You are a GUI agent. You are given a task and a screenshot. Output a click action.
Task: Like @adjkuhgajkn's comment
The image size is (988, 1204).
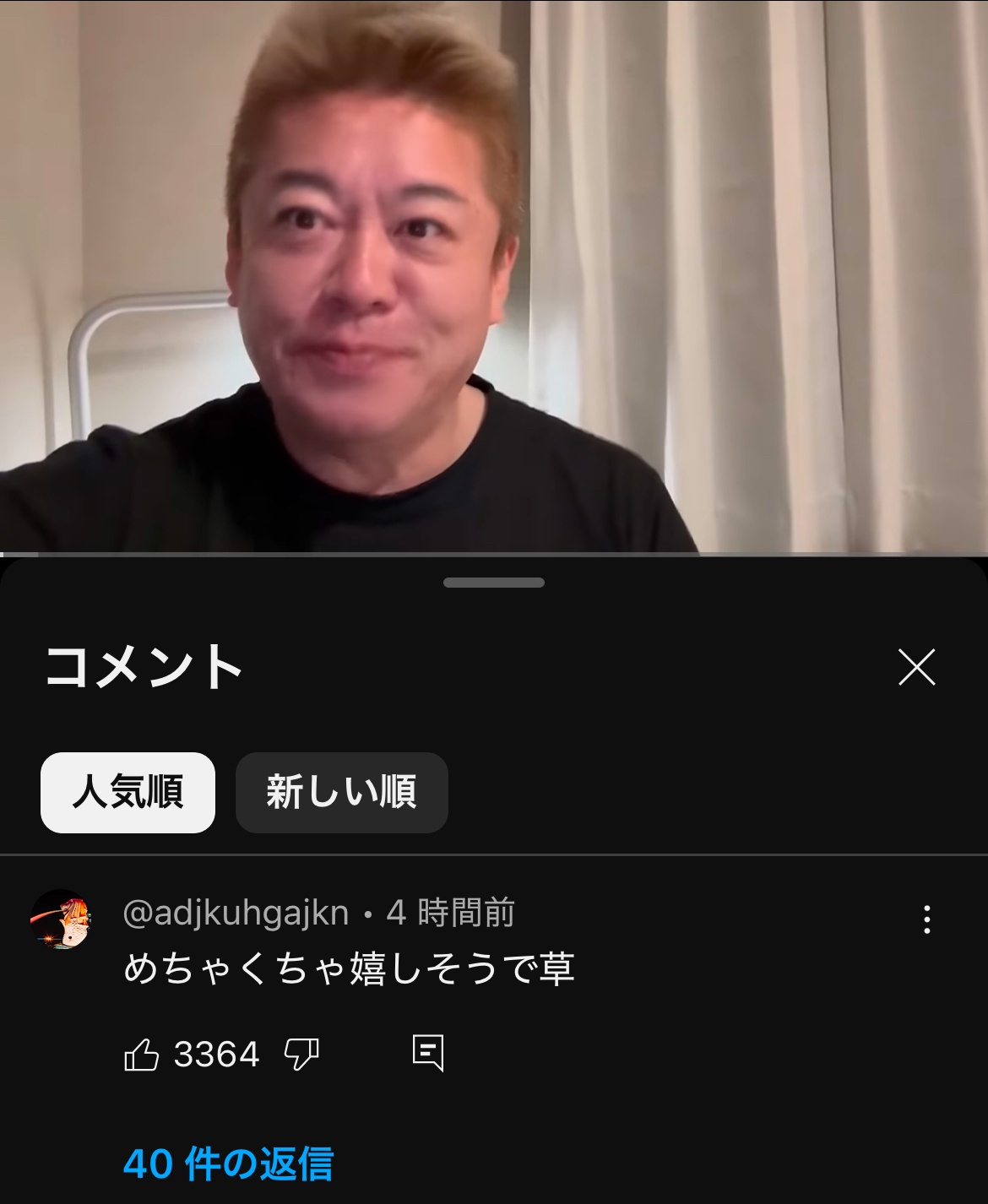(142, 1055)
